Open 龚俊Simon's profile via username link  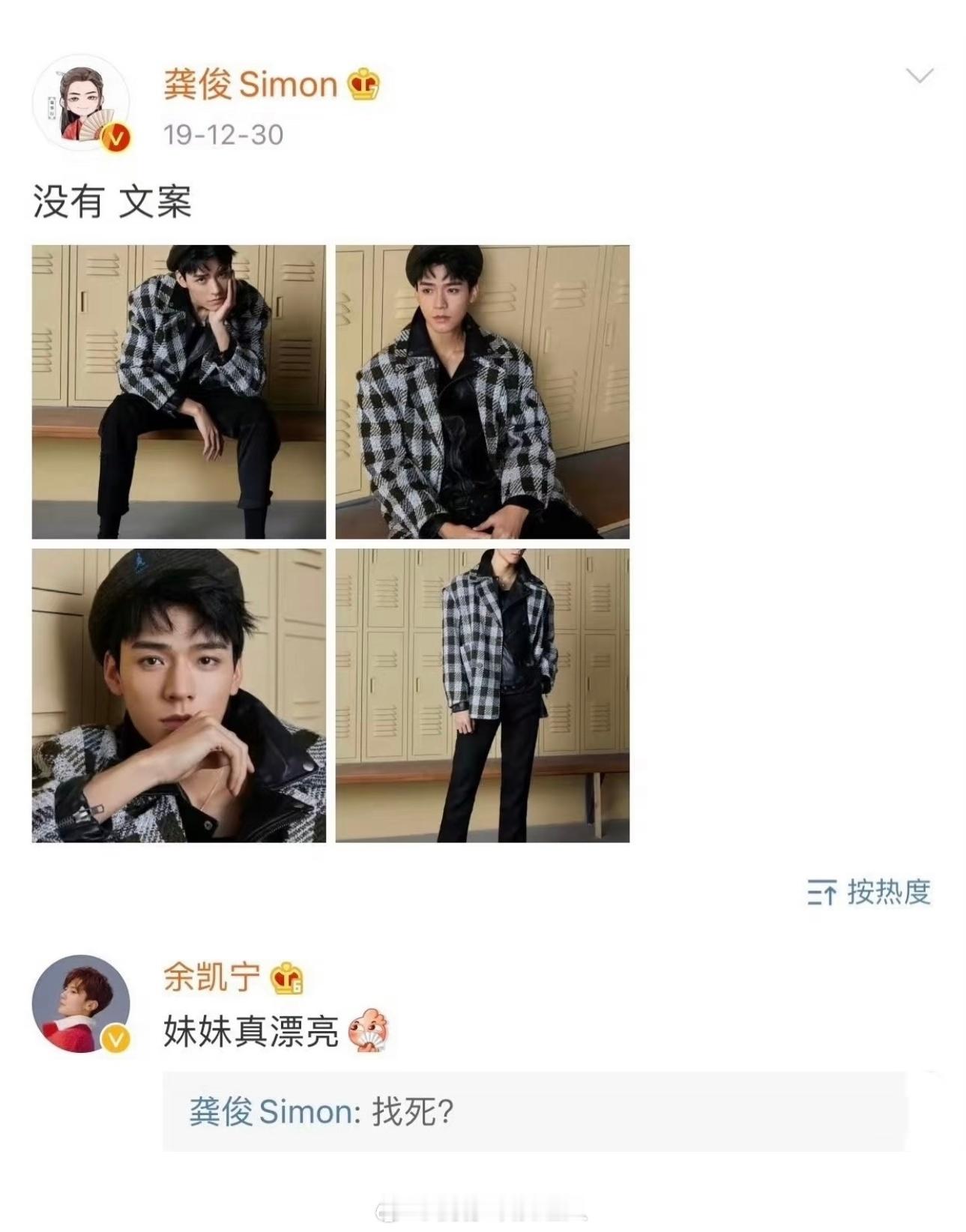[247, 85]
